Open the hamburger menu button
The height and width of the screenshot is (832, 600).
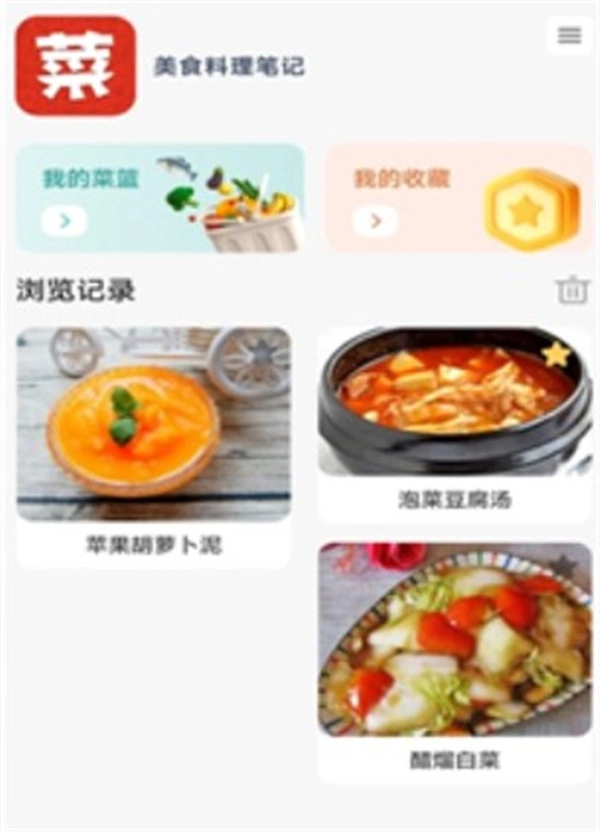pyautogui.click(x=569, y=36)
